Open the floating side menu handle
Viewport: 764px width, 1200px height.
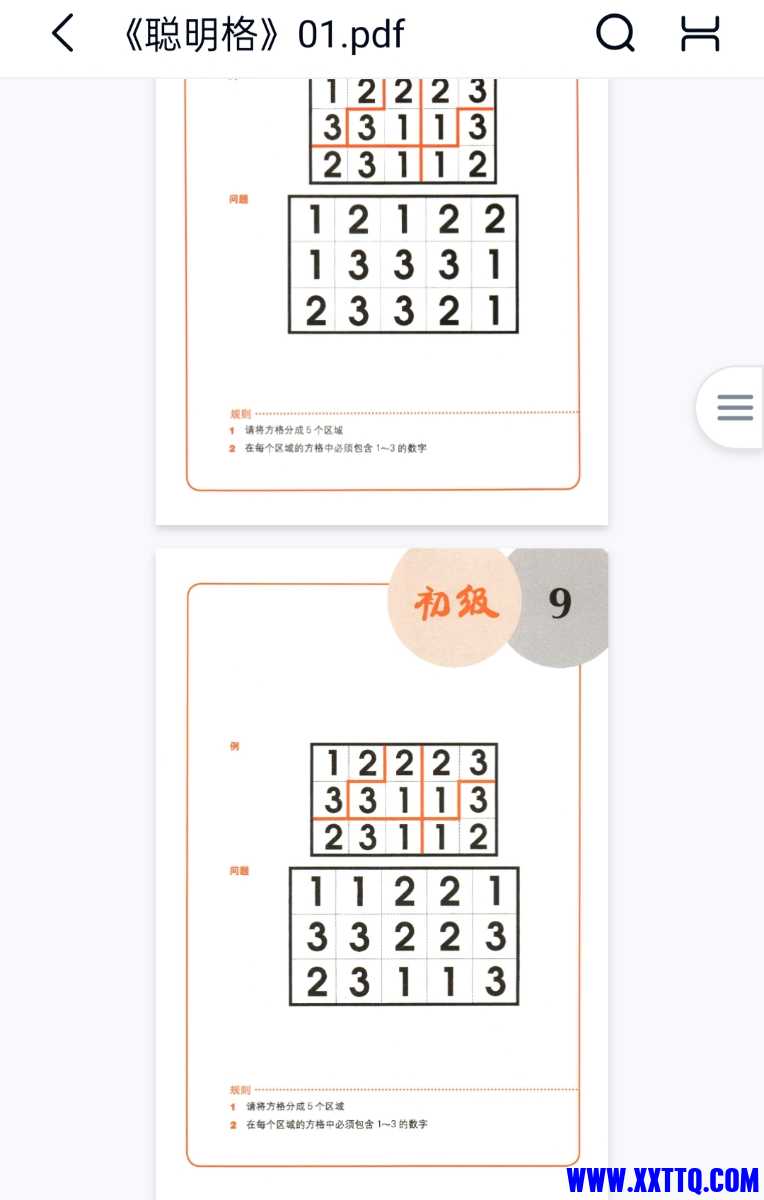(735, 407)
